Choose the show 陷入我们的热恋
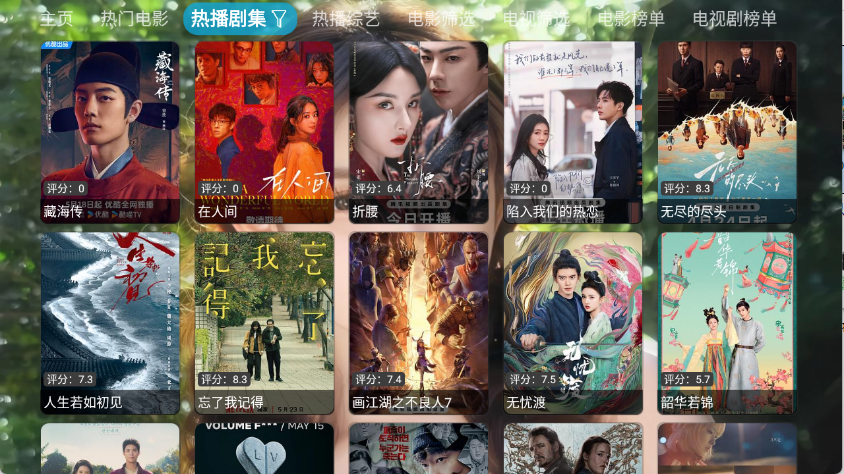844x474 pixels. point(573,130)
